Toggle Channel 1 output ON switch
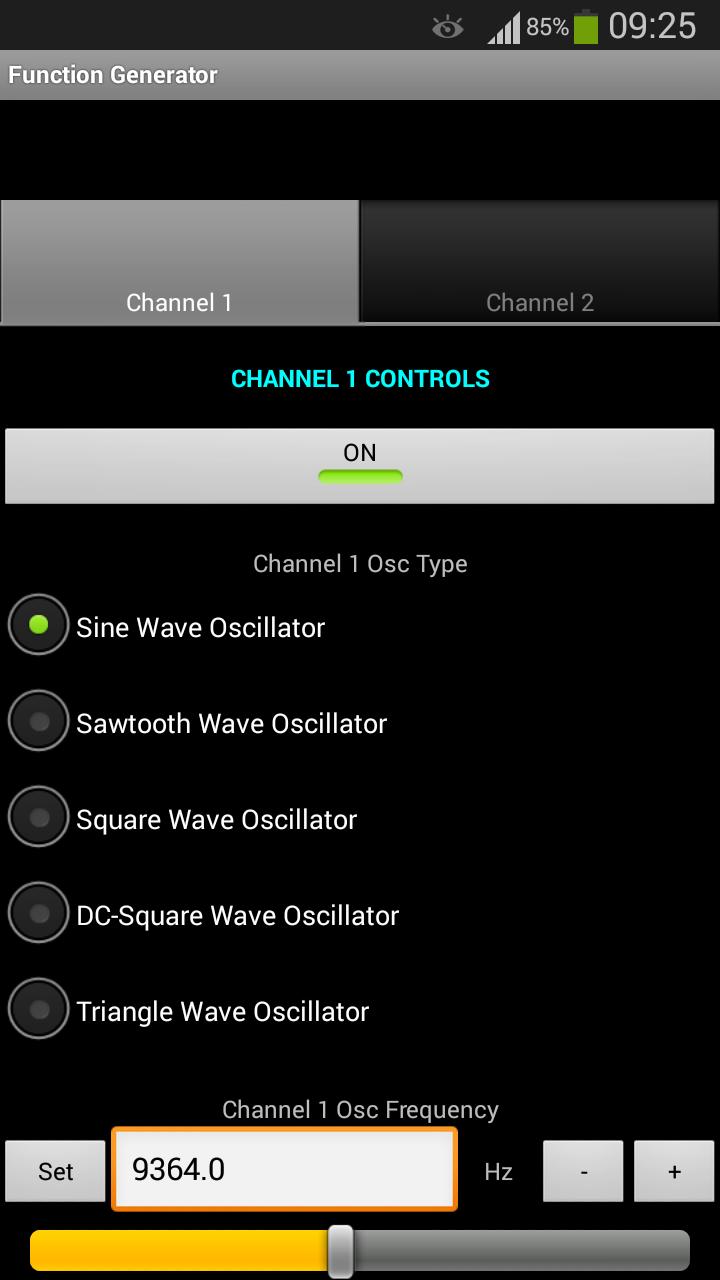Screen dimensions: 720x1280 (x=360, y=465)
